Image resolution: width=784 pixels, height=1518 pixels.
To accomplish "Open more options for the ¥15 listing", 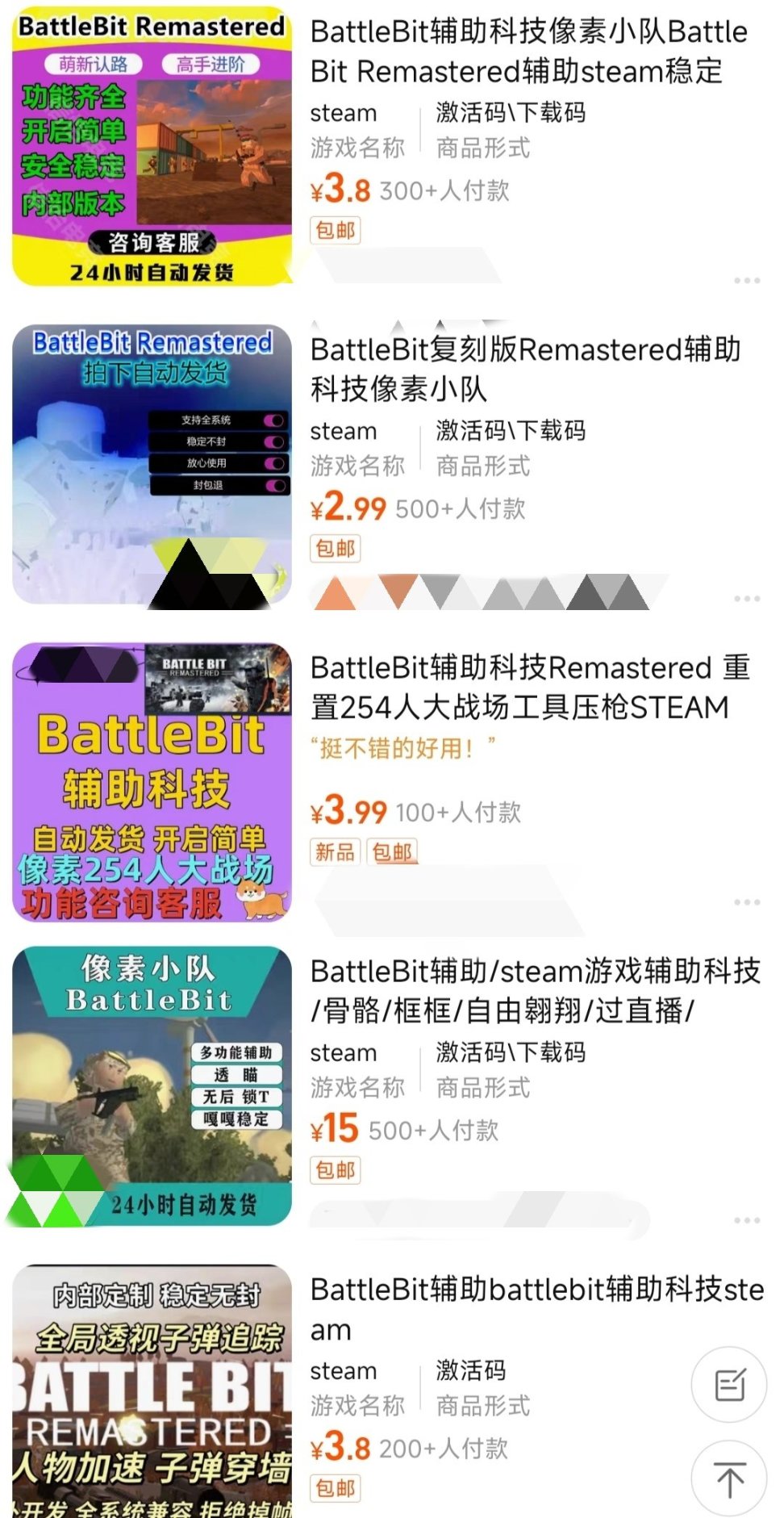I will coord(747,1220).
